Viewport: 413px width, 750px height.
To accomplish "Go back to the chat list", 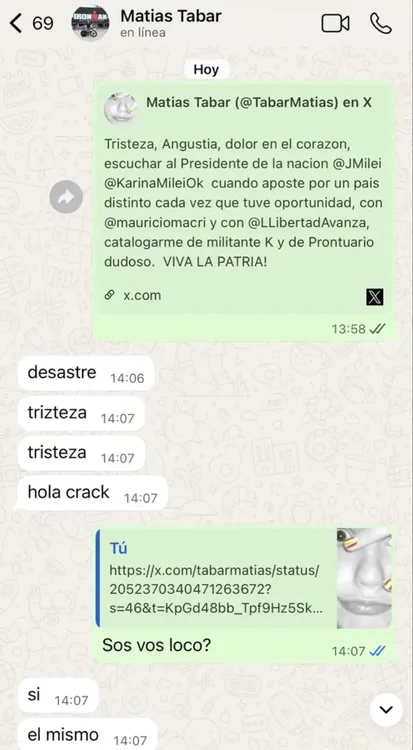I will 31,23.
